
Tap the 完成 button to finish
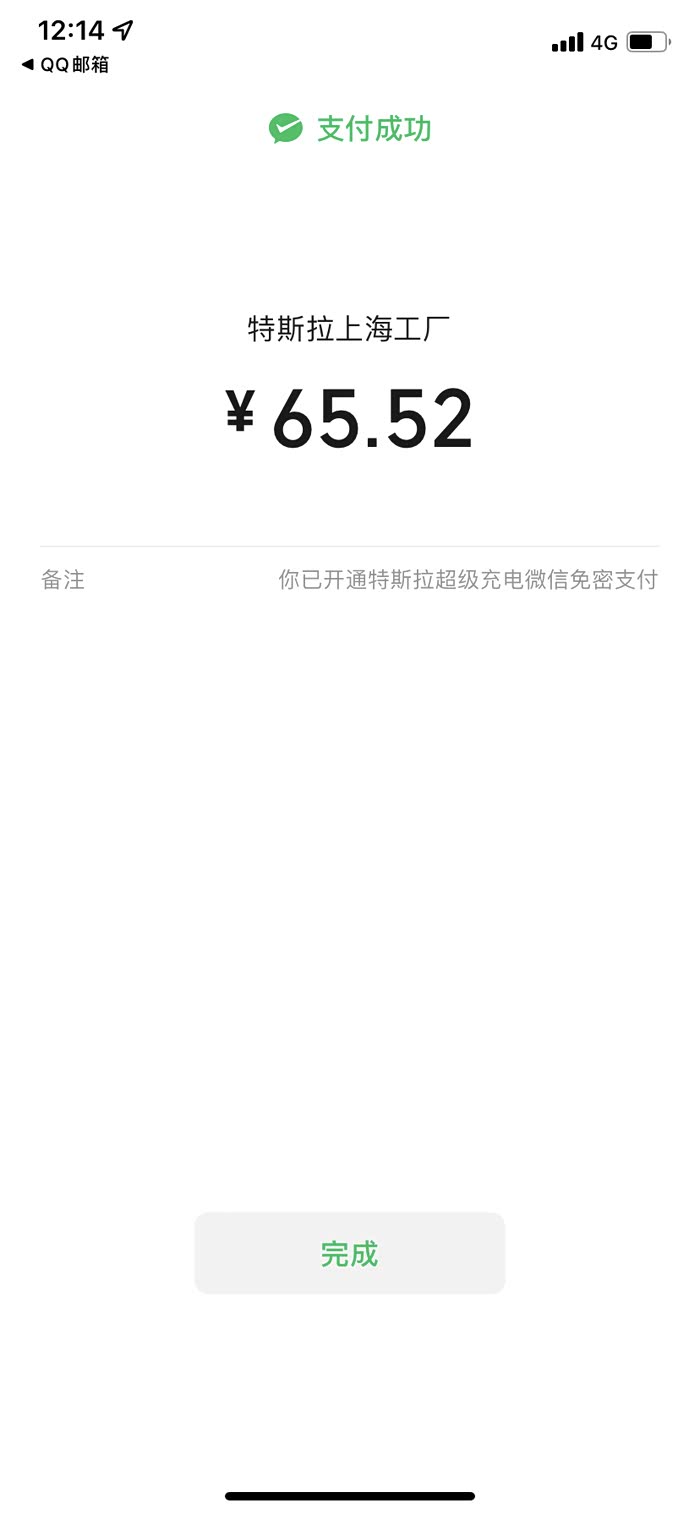point(349,1253)
